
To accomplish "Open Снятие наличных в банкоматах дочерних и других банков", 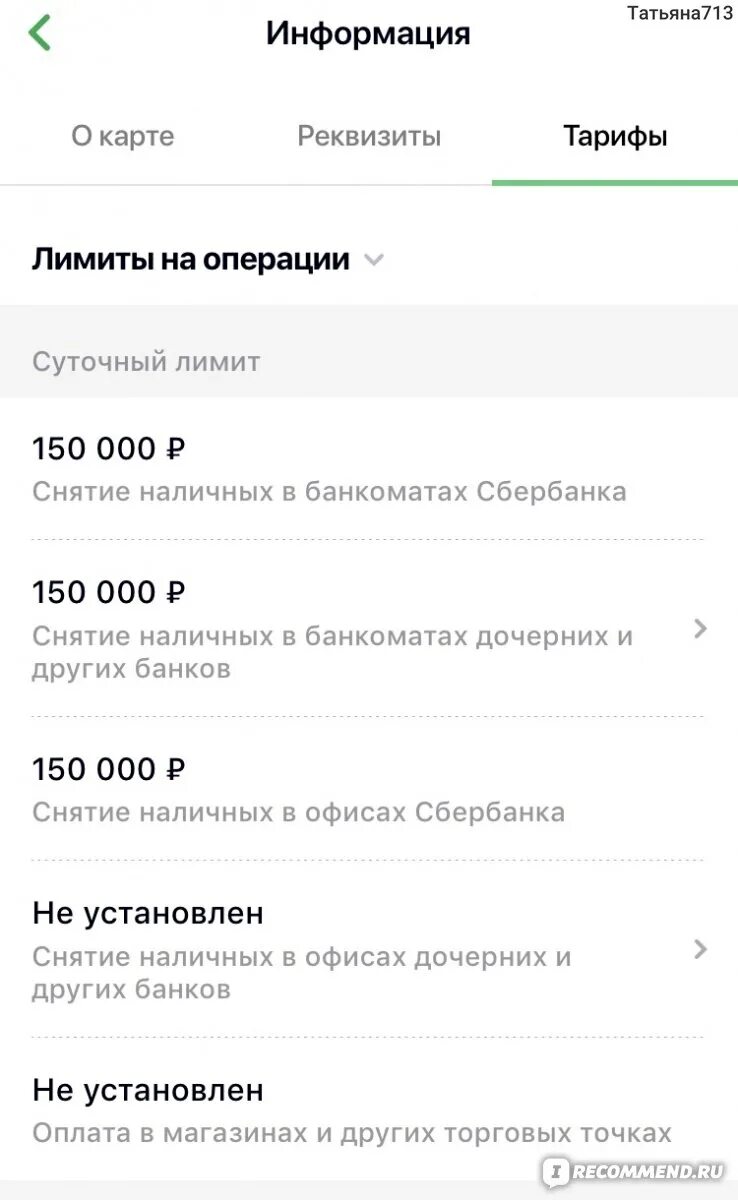I will pyautogui.click(x=369, y=628).
